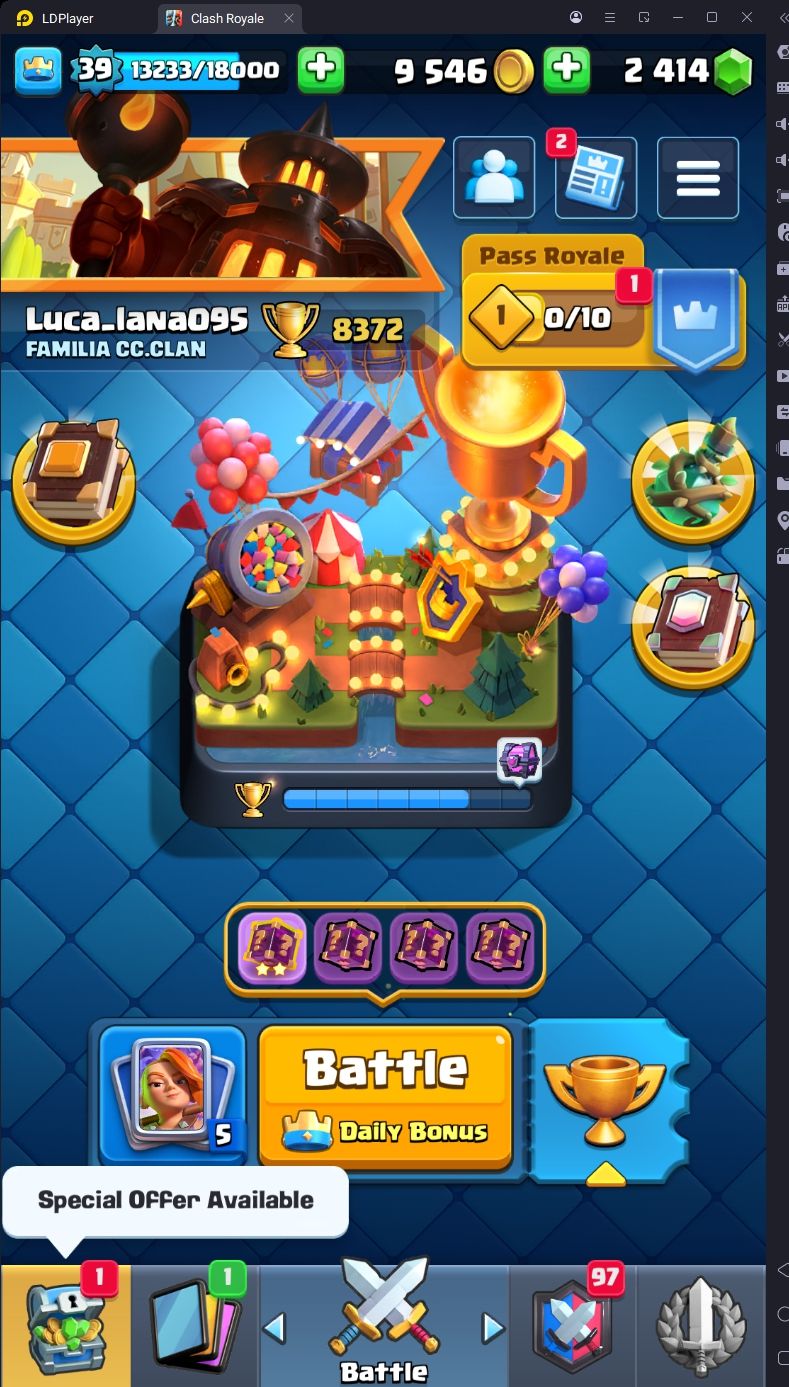Open the battle deck selector card
Viewport: 789px width, 1387px height.
click(x=172, y=1095)
